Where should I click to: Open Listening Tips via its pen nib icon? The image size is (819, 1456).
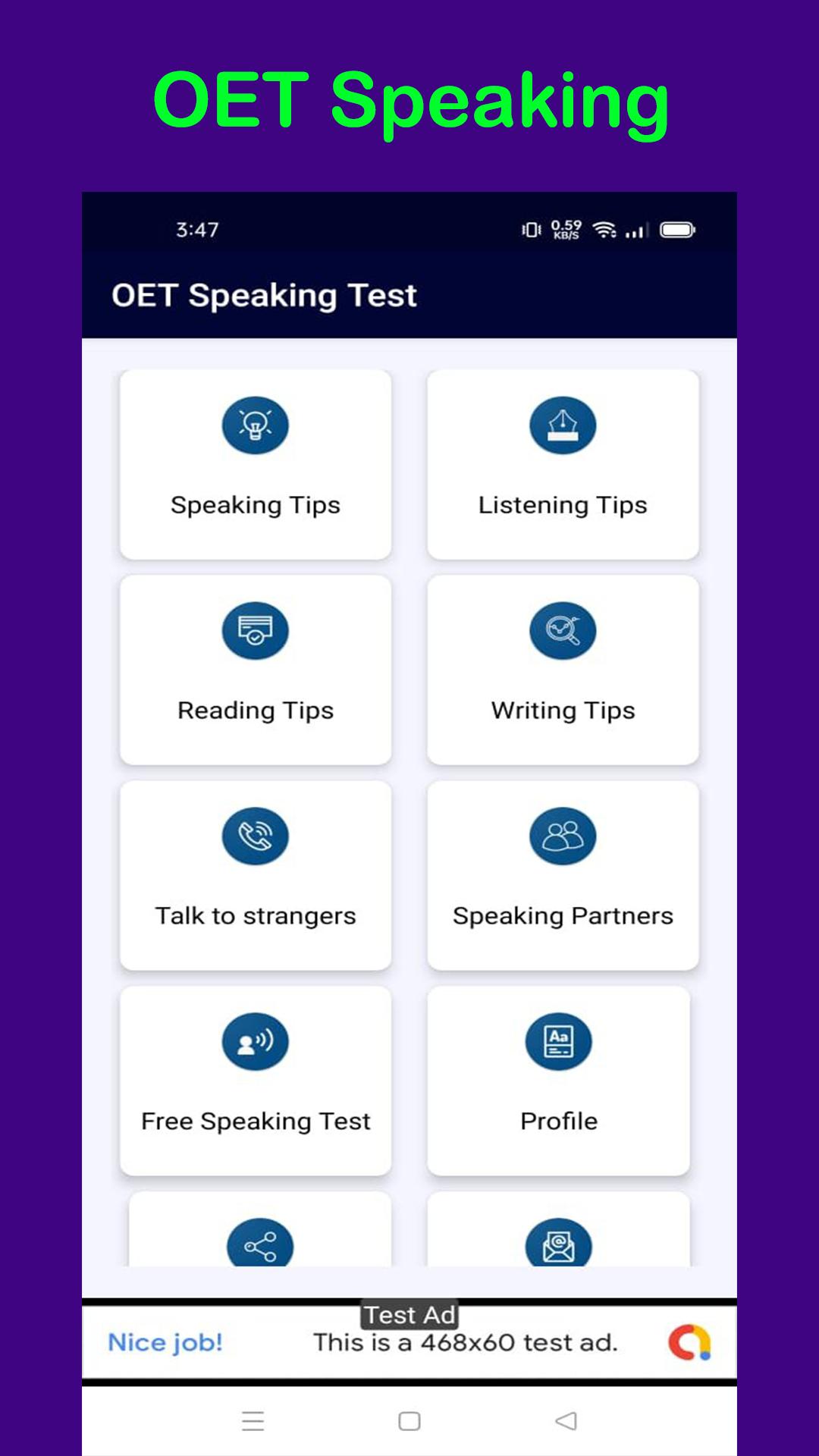pos(562,425)
